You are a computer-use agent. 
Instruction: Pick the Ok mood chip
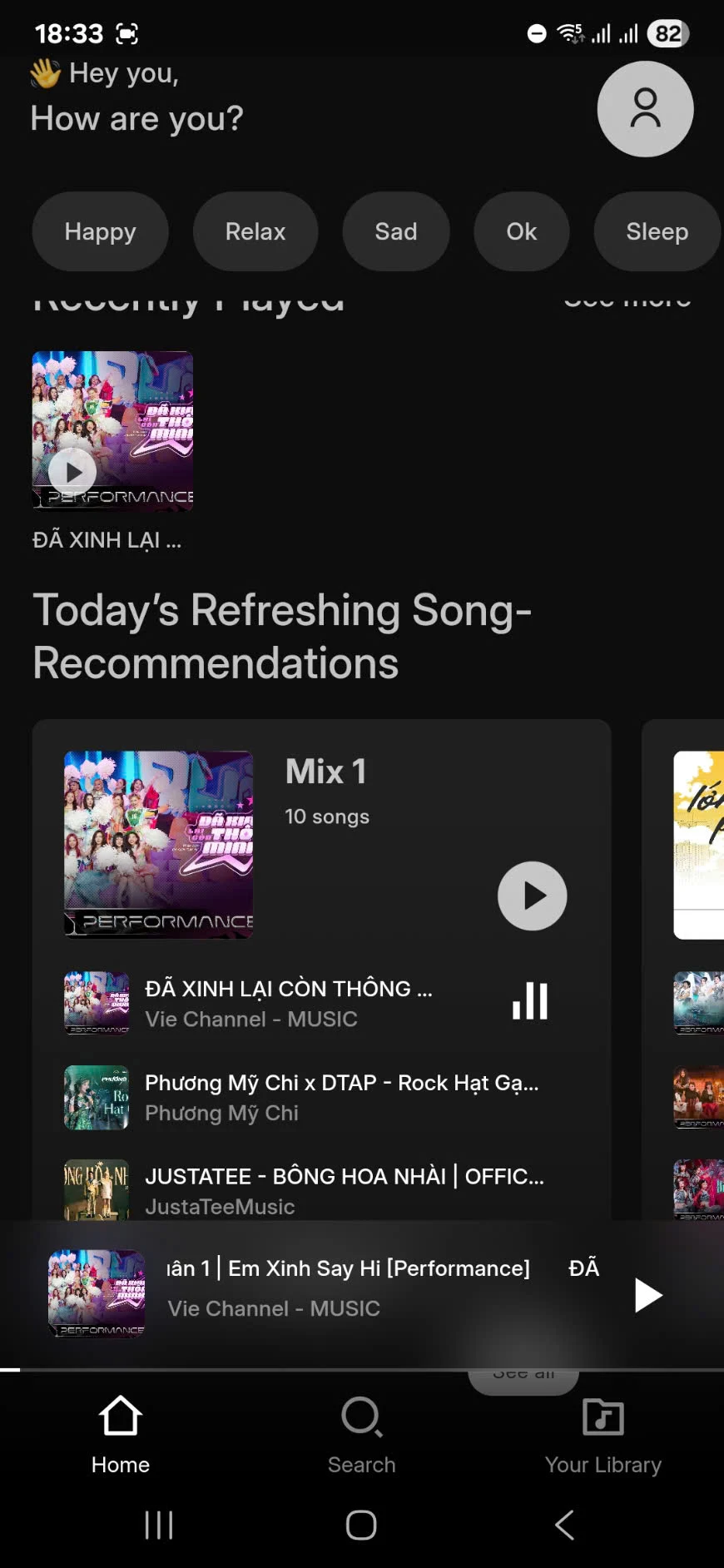coord(522,231)
